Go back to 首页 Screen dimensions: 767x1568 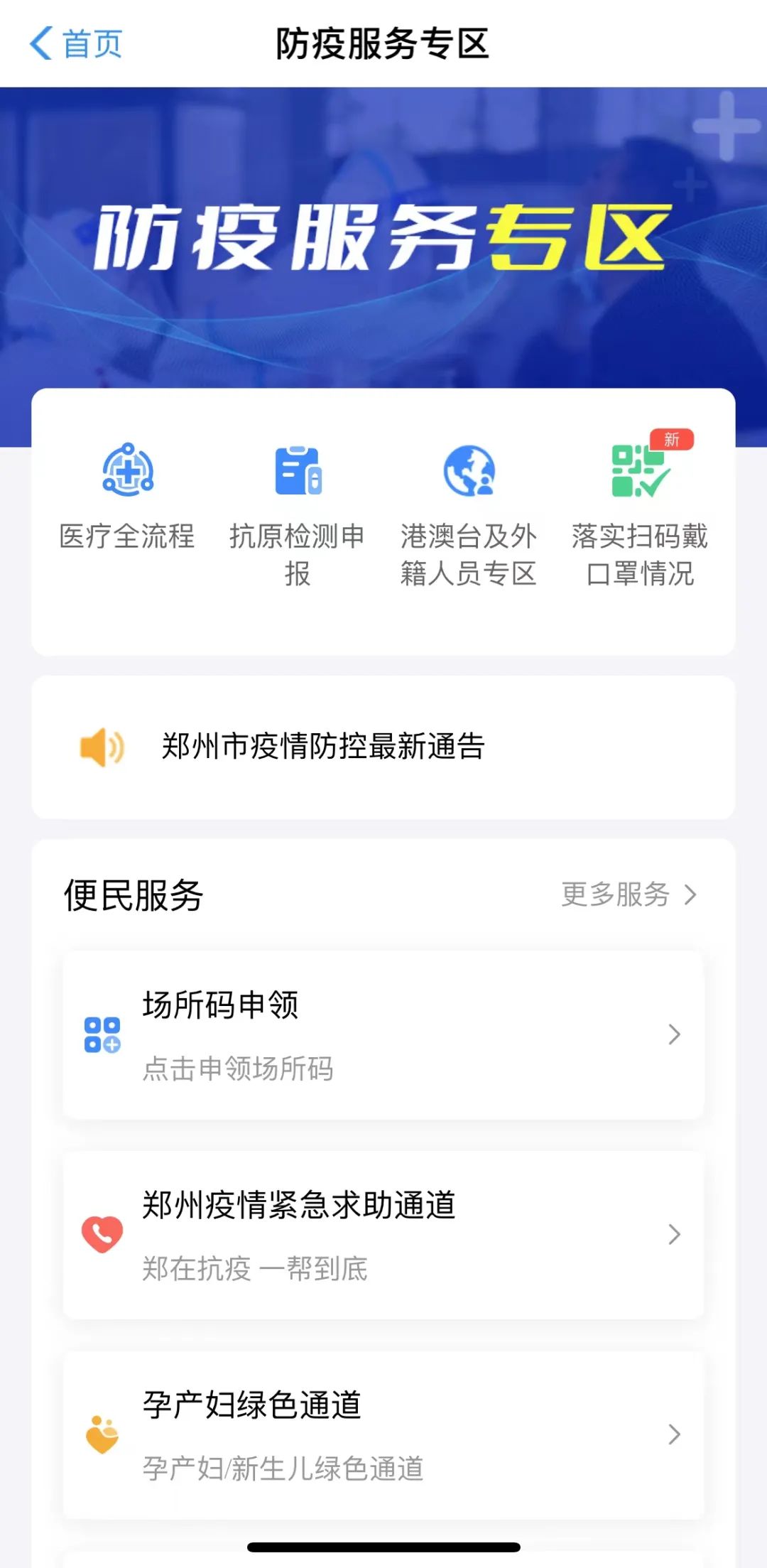77,44
